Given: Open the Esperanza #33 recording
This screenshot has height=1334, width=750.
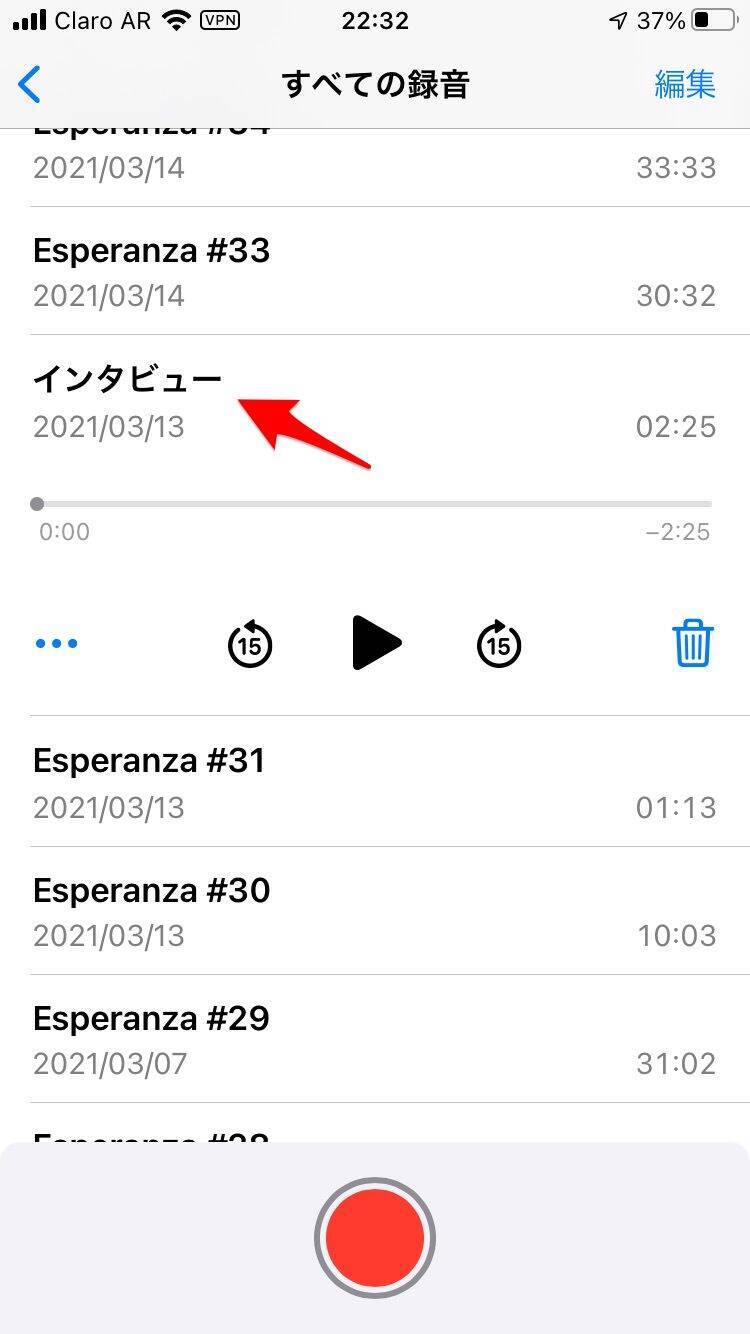Looking at the screenshot, I should coord(374,271).
